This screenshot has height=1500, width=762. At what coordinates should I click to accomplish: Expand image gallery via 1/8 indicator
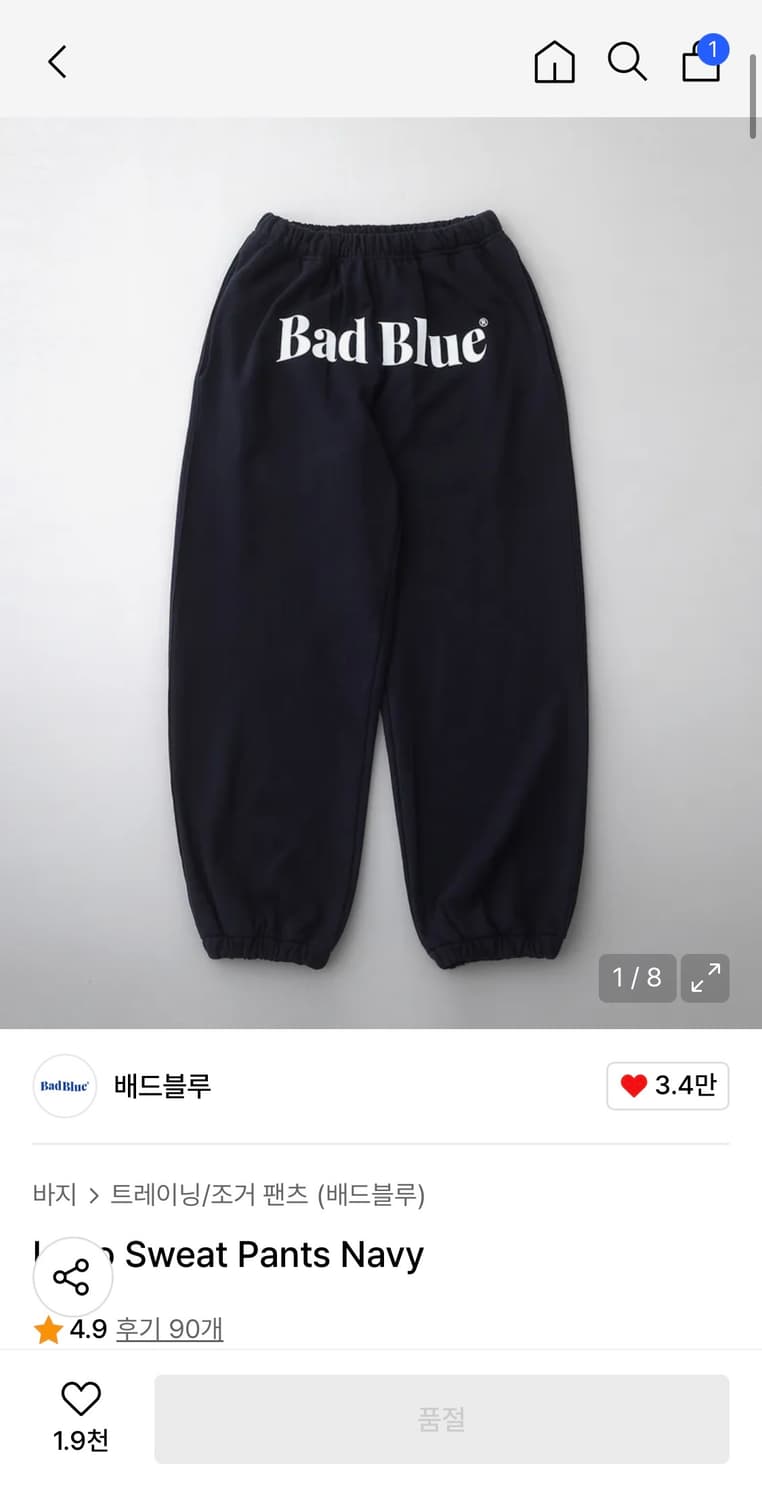637,978
